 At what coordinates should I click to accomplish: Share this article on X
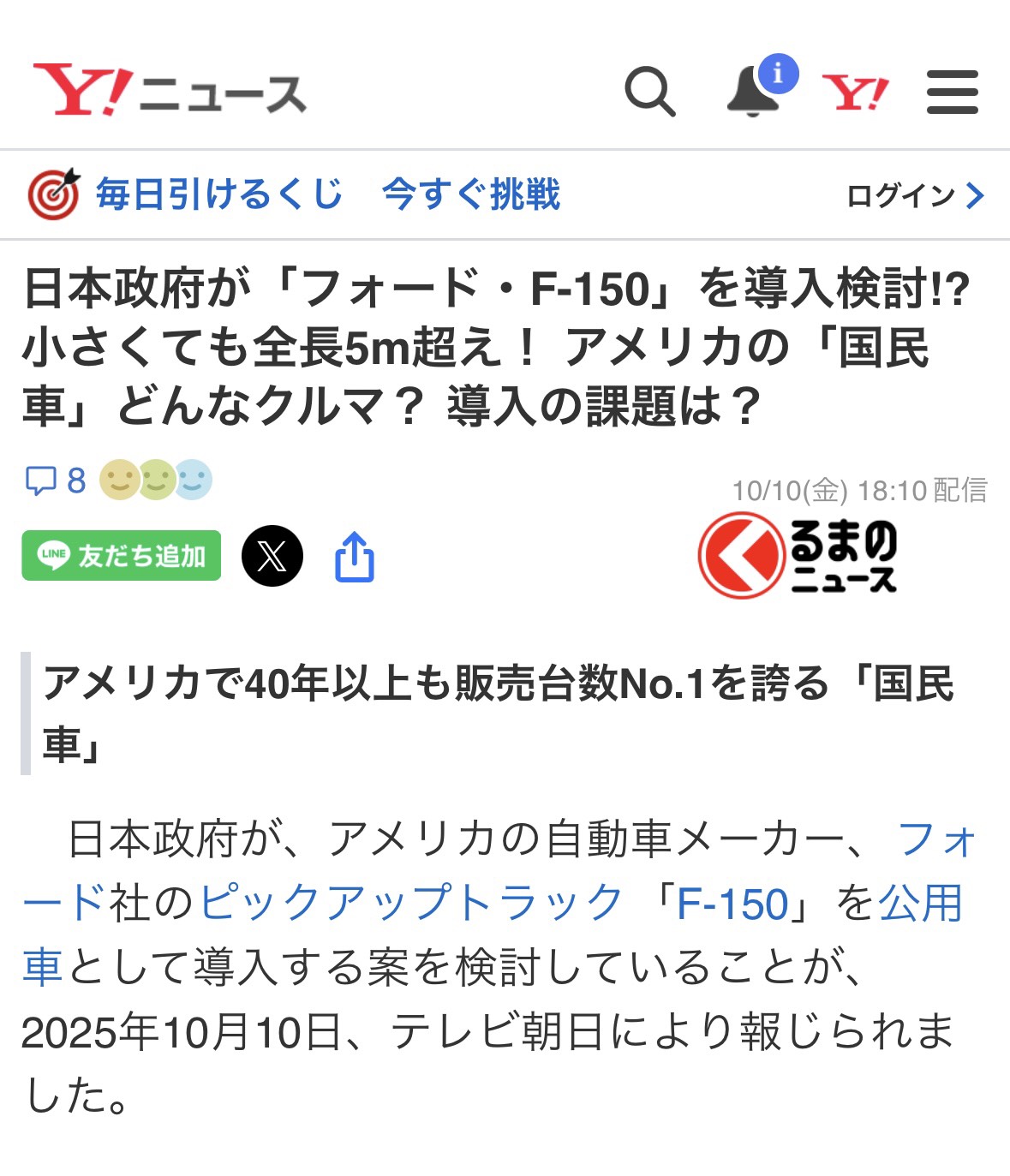[272, 557]
